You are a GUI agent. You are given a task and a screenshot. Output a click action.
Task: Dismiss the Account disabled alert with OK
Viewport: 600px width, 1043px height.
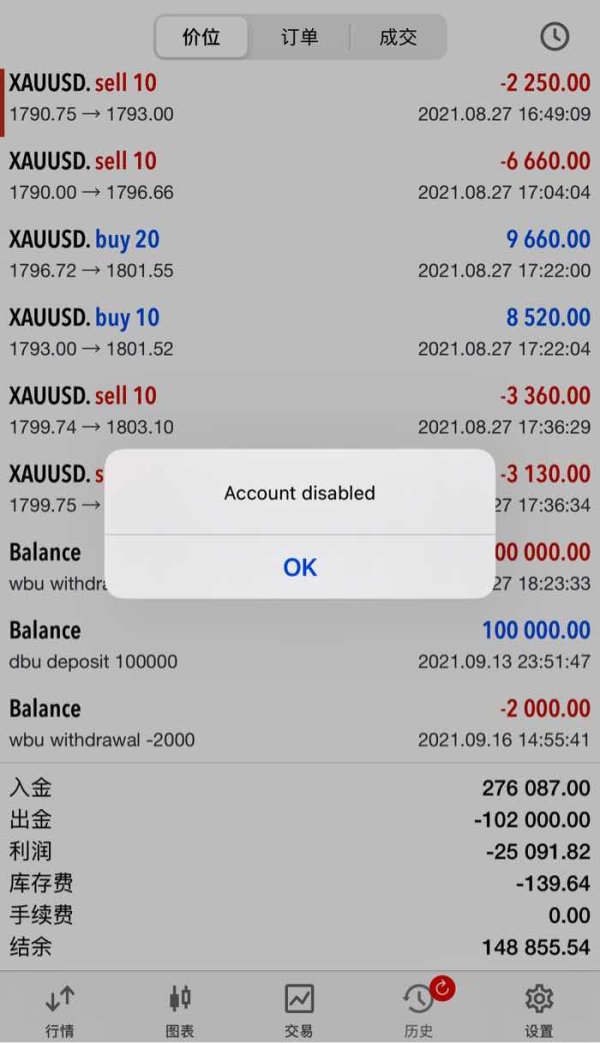(x=300, y=567)
